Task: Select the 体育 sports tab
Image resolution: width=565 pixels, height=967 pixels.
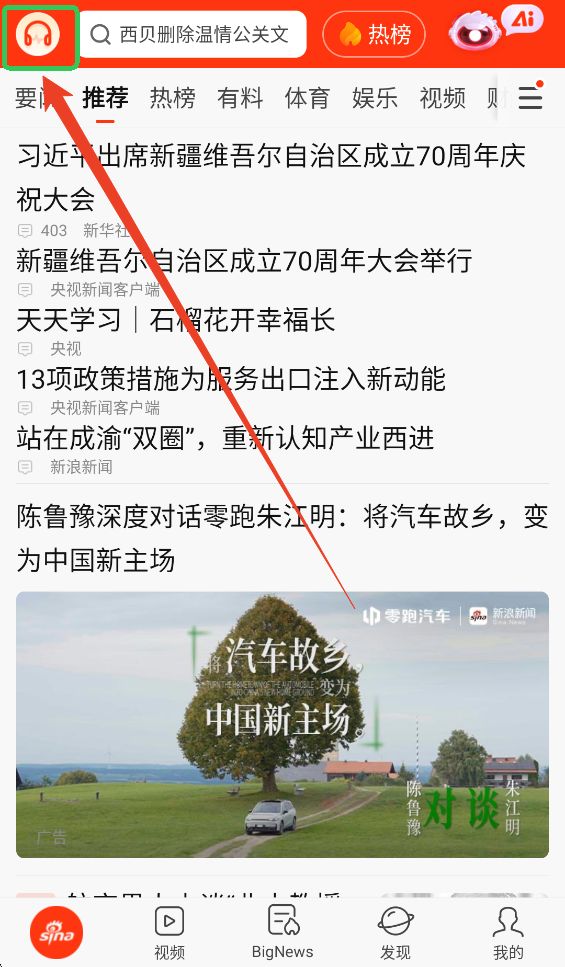Action: pyautogui.click(x=307, y=99)
